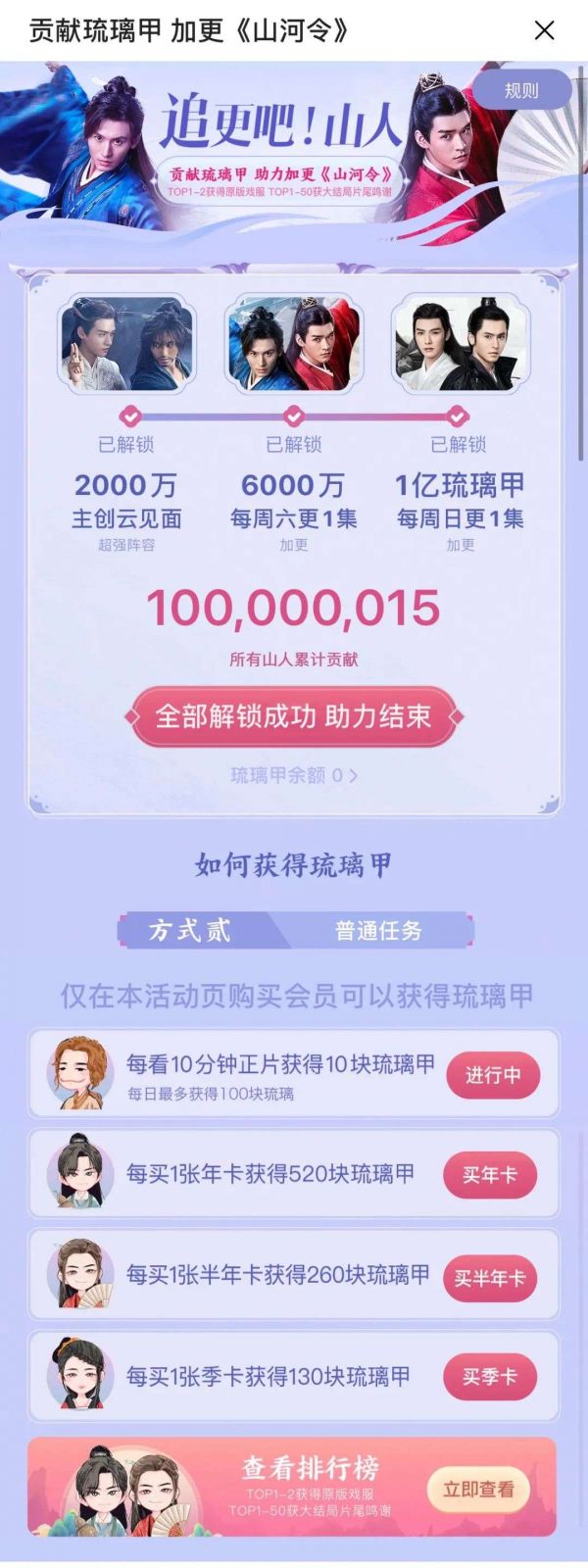
Task: Tap the 进行中 task button
Action: coord(492,1075)
